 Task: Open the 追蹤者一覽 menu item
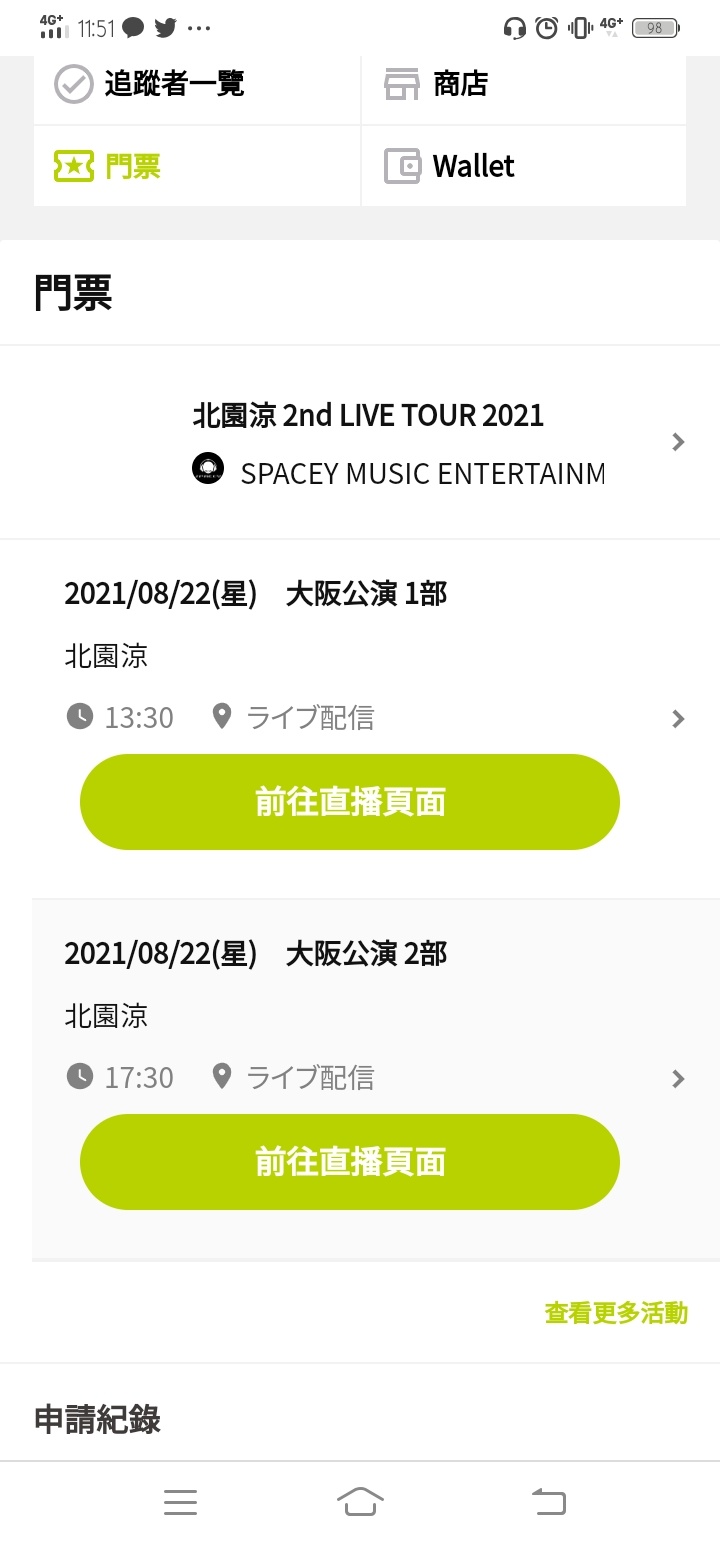(x=197, y=85)
